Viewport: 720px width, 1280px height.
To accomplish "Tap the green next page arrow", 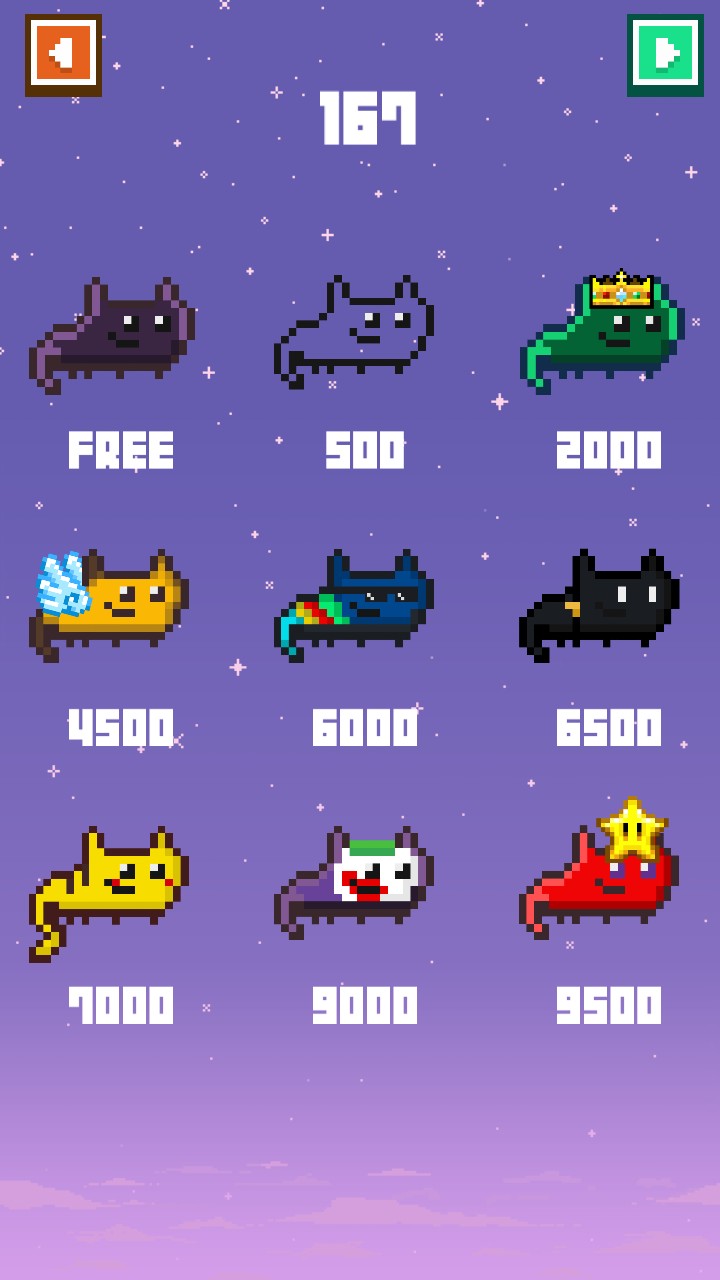I will [x=665, y=55].
